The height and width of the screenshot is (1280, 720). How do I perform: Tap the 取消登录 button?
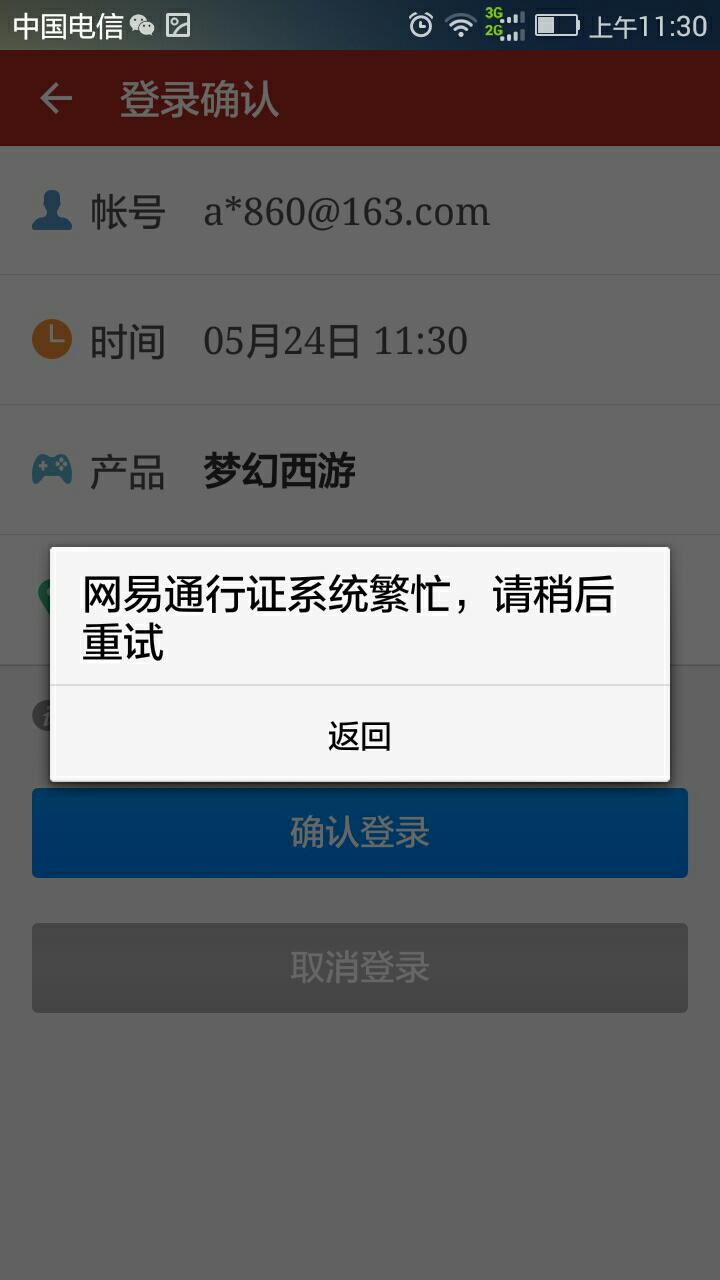click(x=360, y=967)
